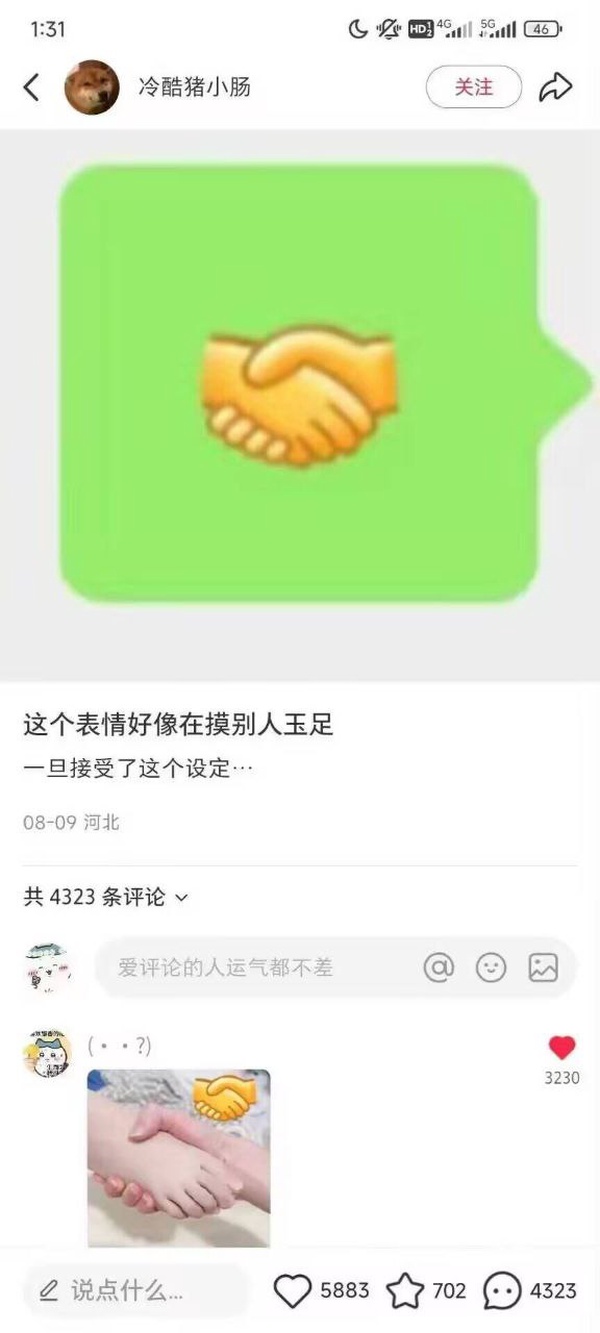View the handshake photo in the comment

(x=178, y=1157)
